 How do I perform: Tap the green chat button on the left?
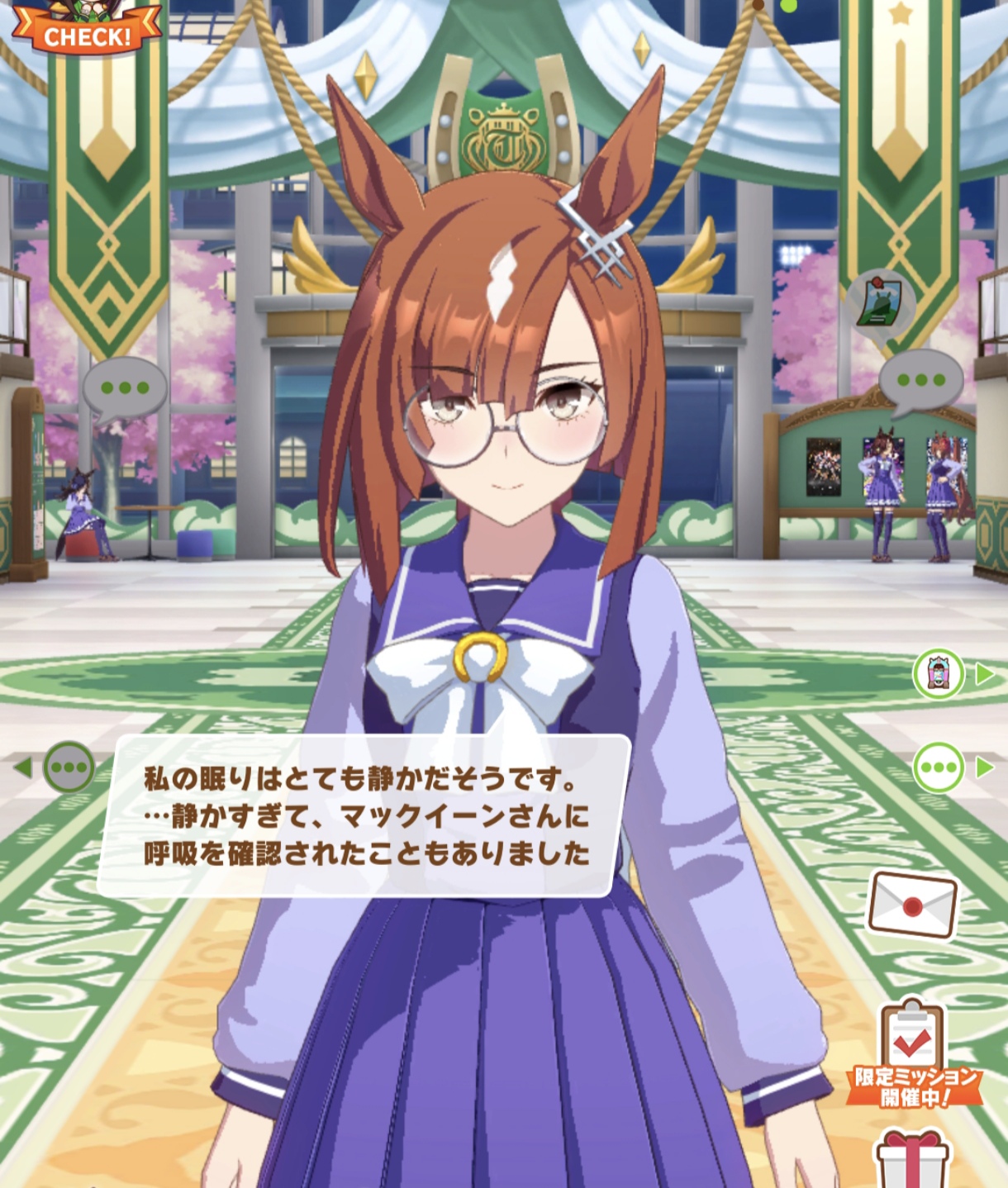coord(69,767)
